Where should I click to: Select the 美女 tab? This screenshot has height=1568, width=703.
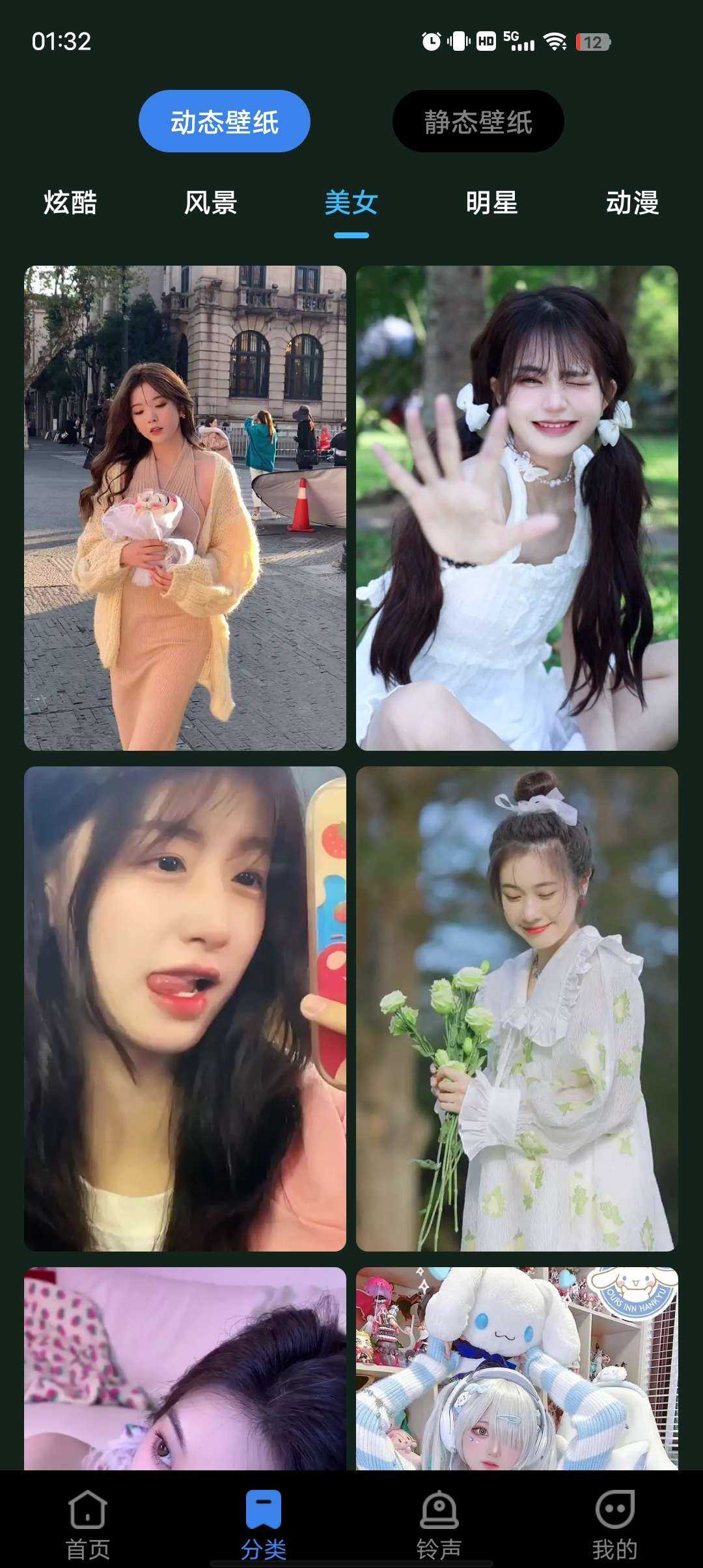click(x=351, y=203)
